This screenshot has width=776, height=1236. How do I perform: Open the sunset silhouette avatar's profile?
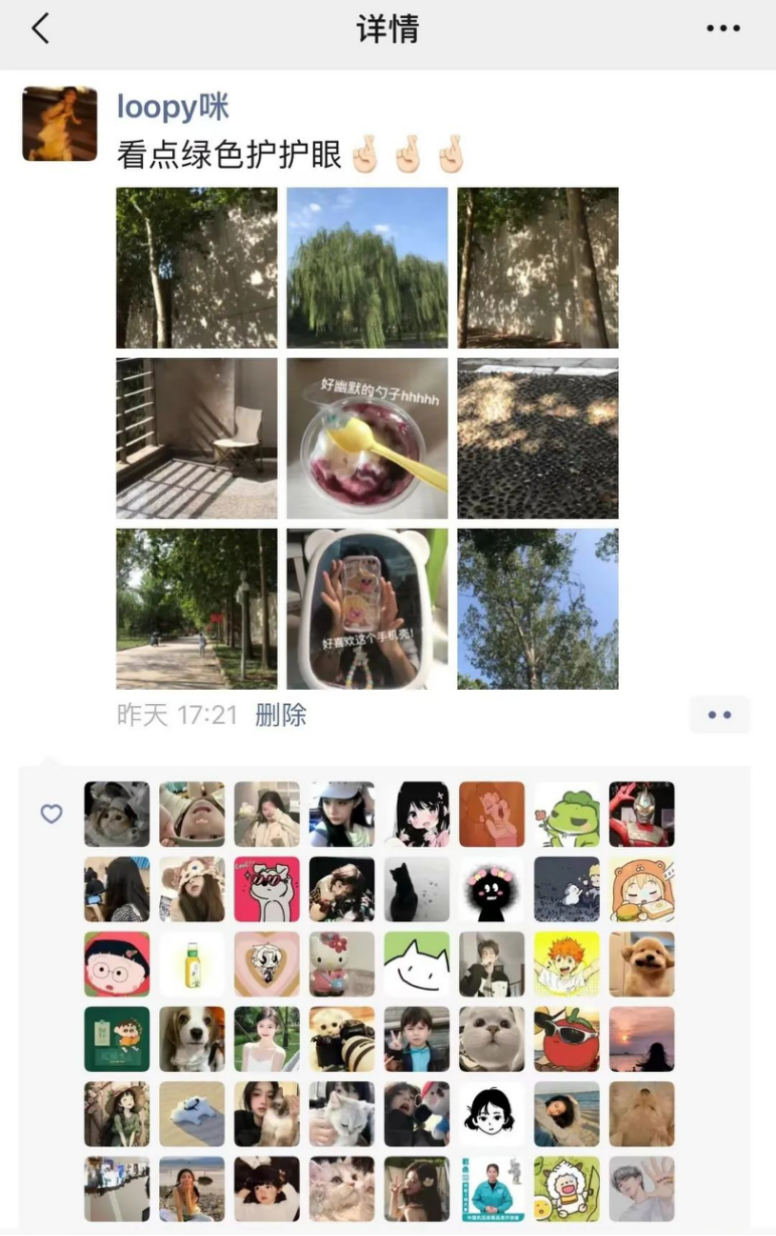pos(642,1039)
